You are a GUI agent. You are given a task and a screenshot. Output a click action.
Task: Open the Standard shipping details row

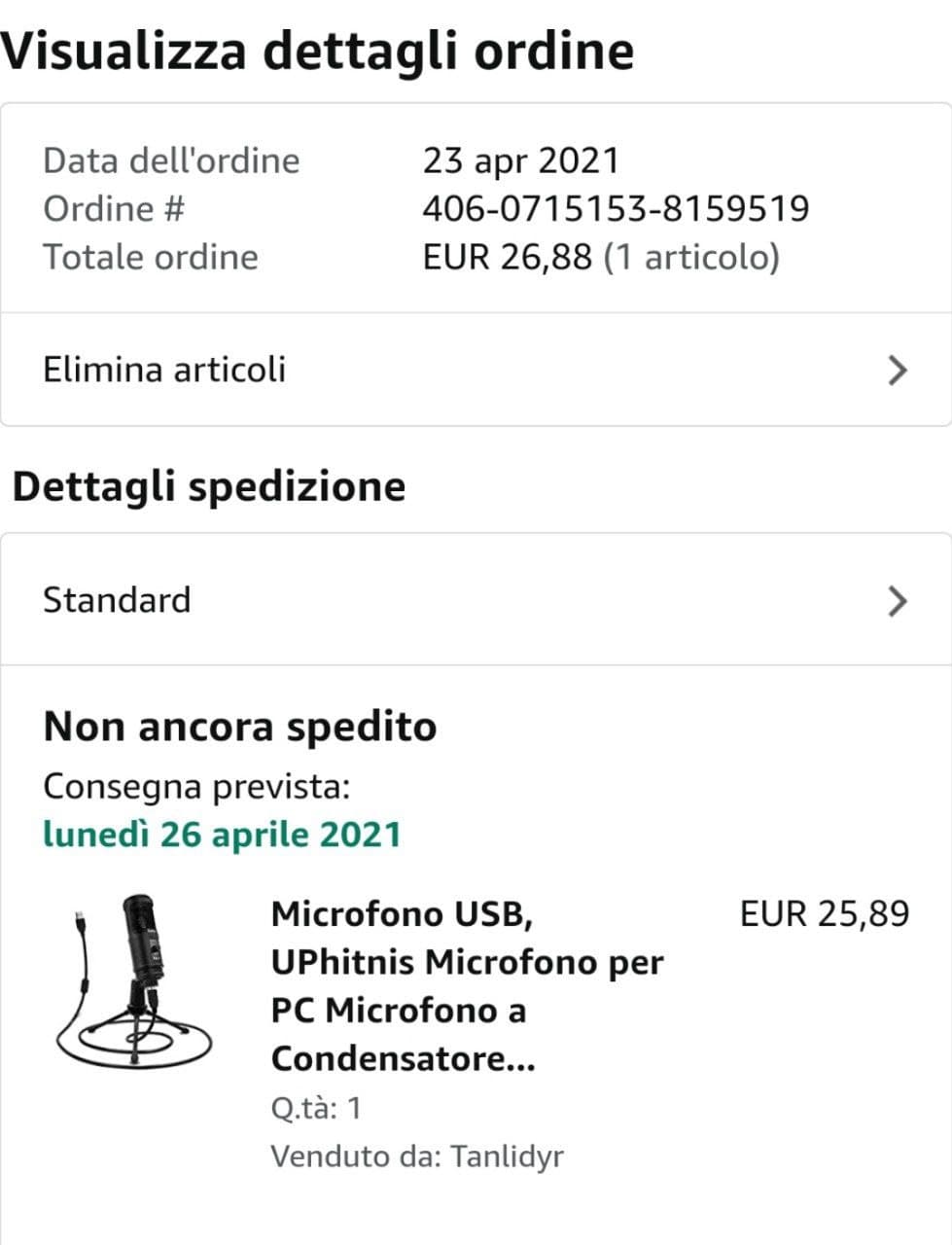pos(475,600)
